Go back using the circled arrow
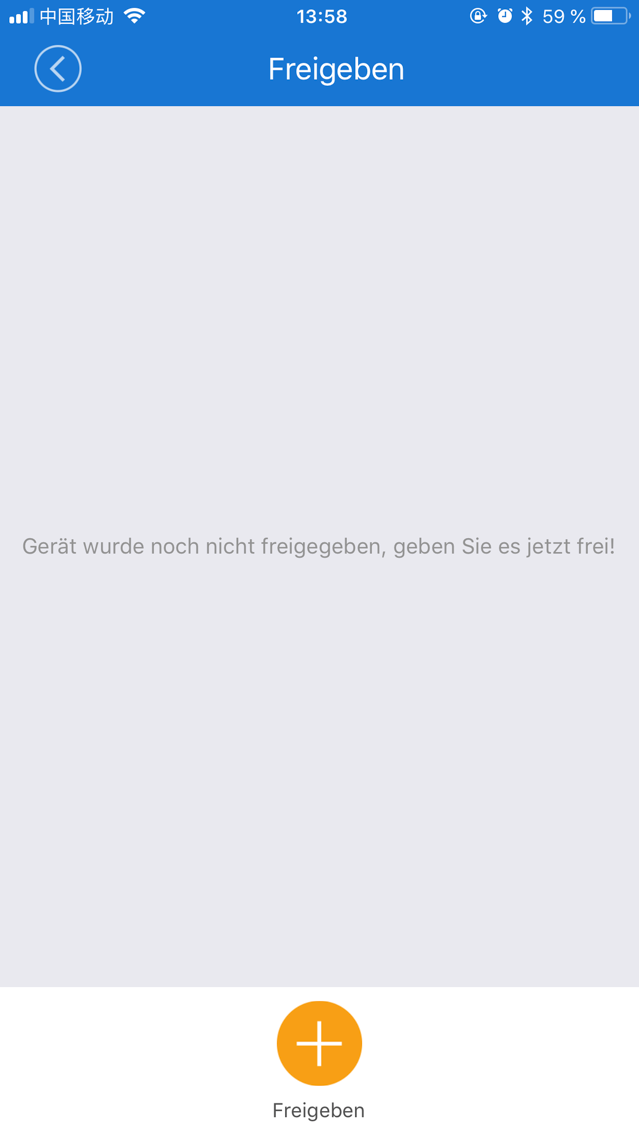 (x=58, y=69)
